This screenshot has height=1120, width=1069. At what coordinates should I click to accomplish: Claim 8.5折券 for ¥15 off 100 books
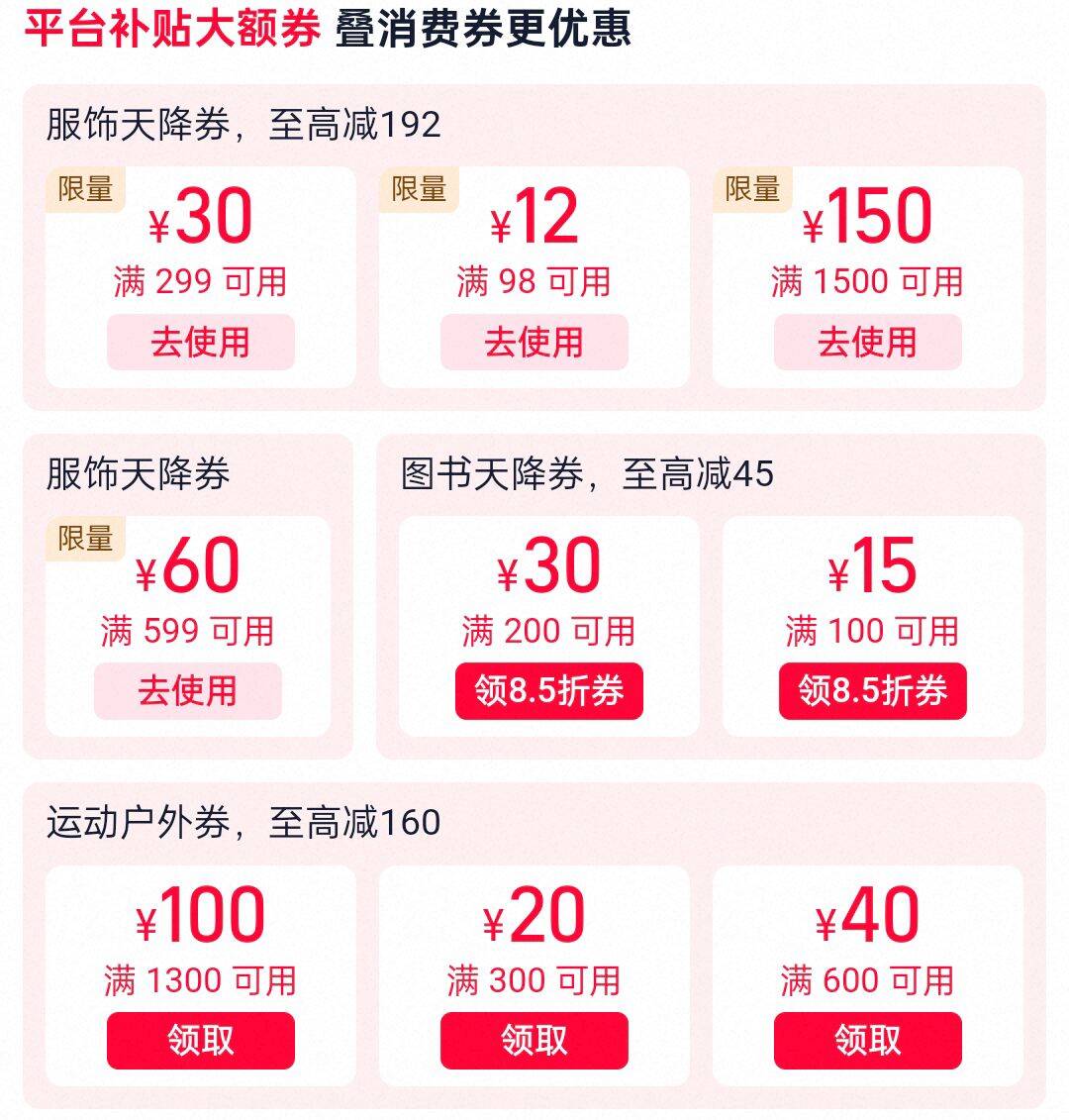872,691
